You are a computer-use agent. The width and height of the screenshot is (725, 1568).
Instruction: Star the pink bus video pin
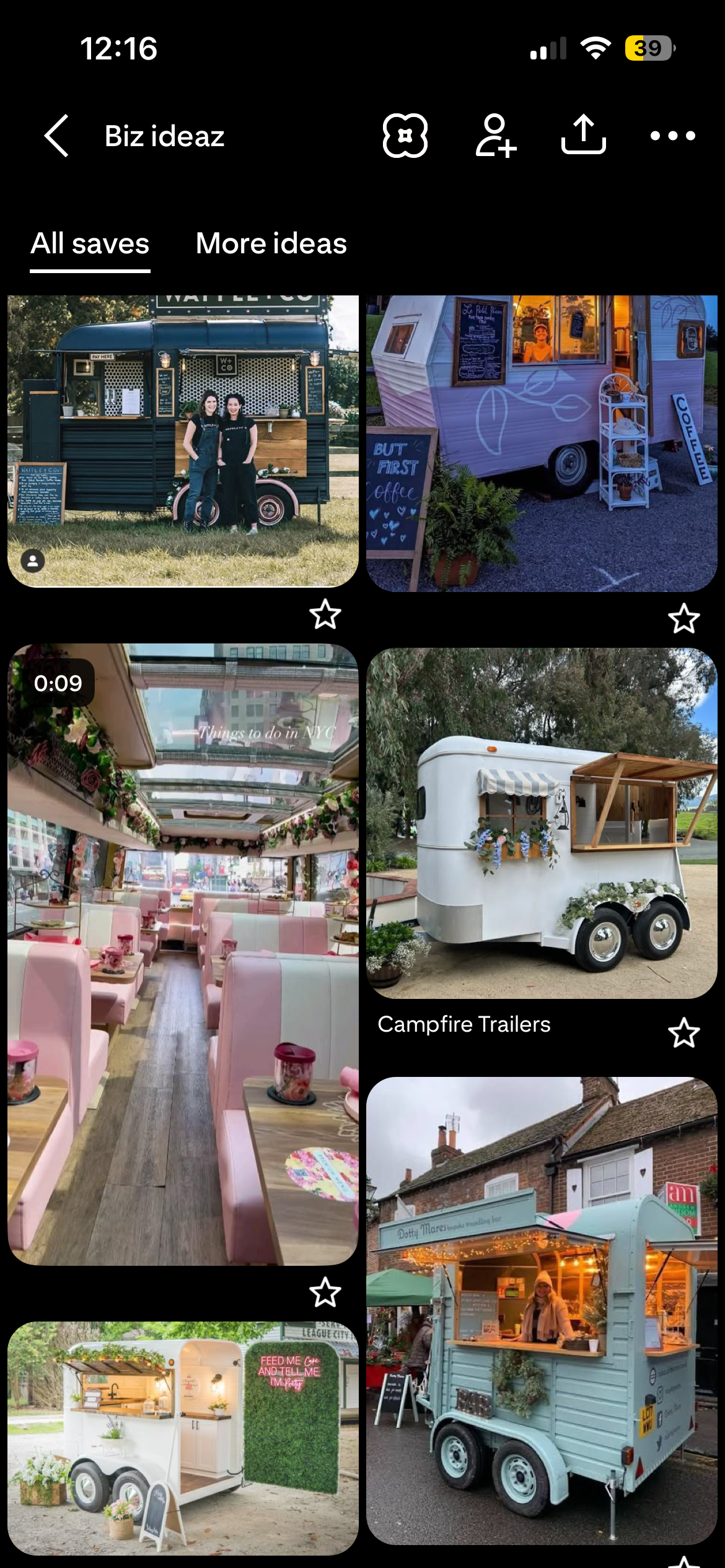[325, 1293]
